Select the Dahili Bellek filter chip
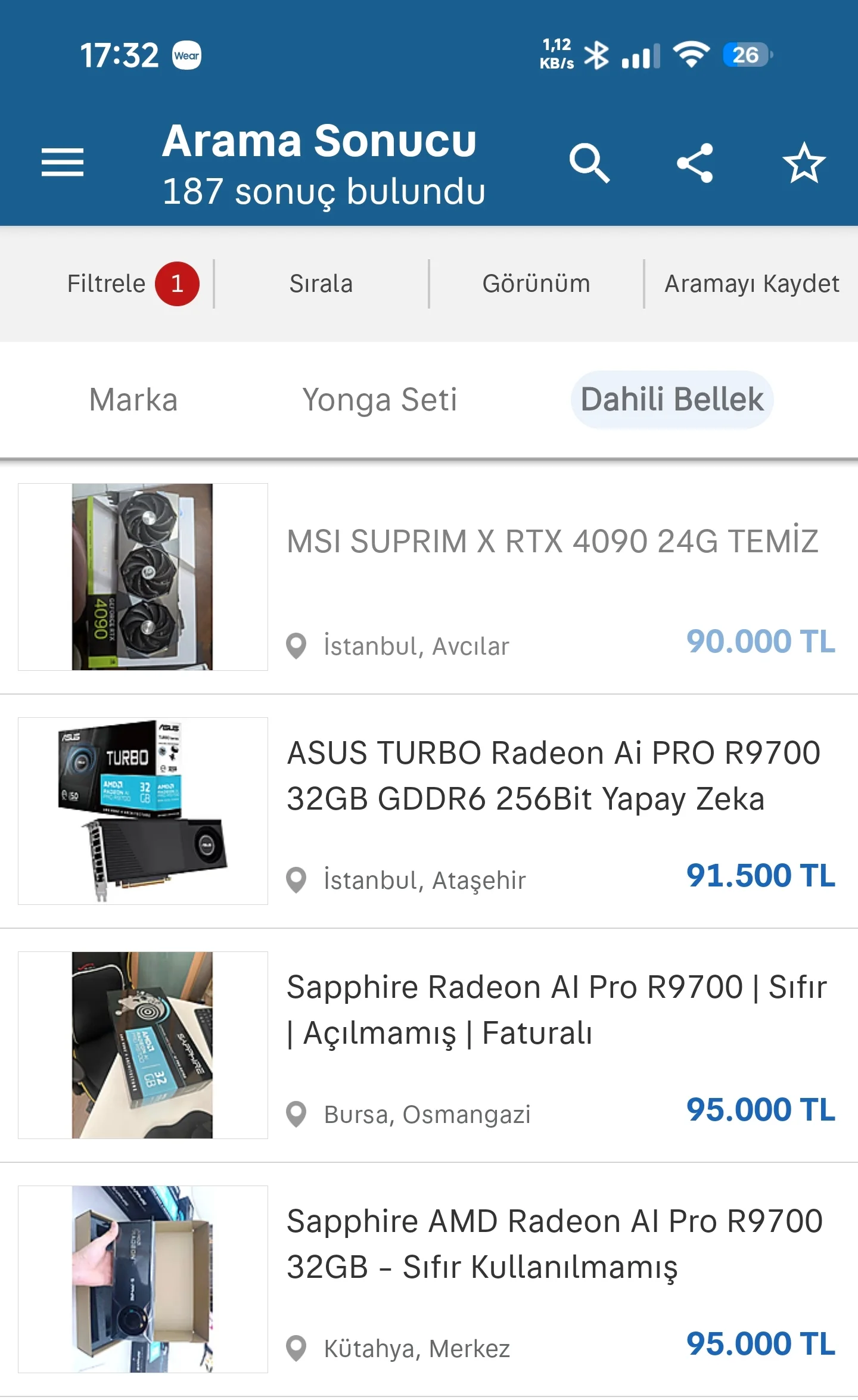This screenshot has width=858, height=1400. [672, 400]
